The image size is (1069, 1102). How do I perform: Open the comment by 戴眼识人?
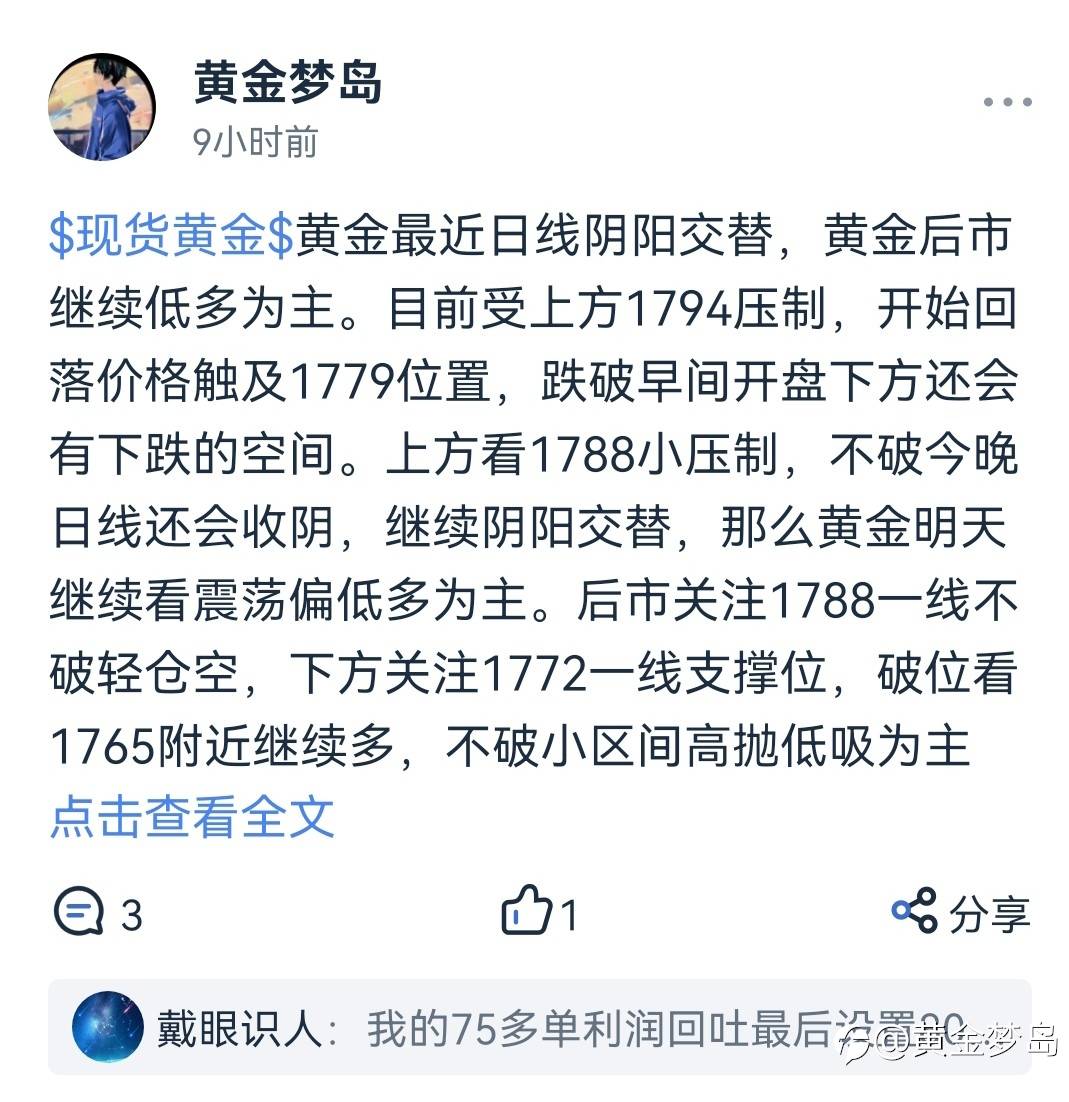539,1027
